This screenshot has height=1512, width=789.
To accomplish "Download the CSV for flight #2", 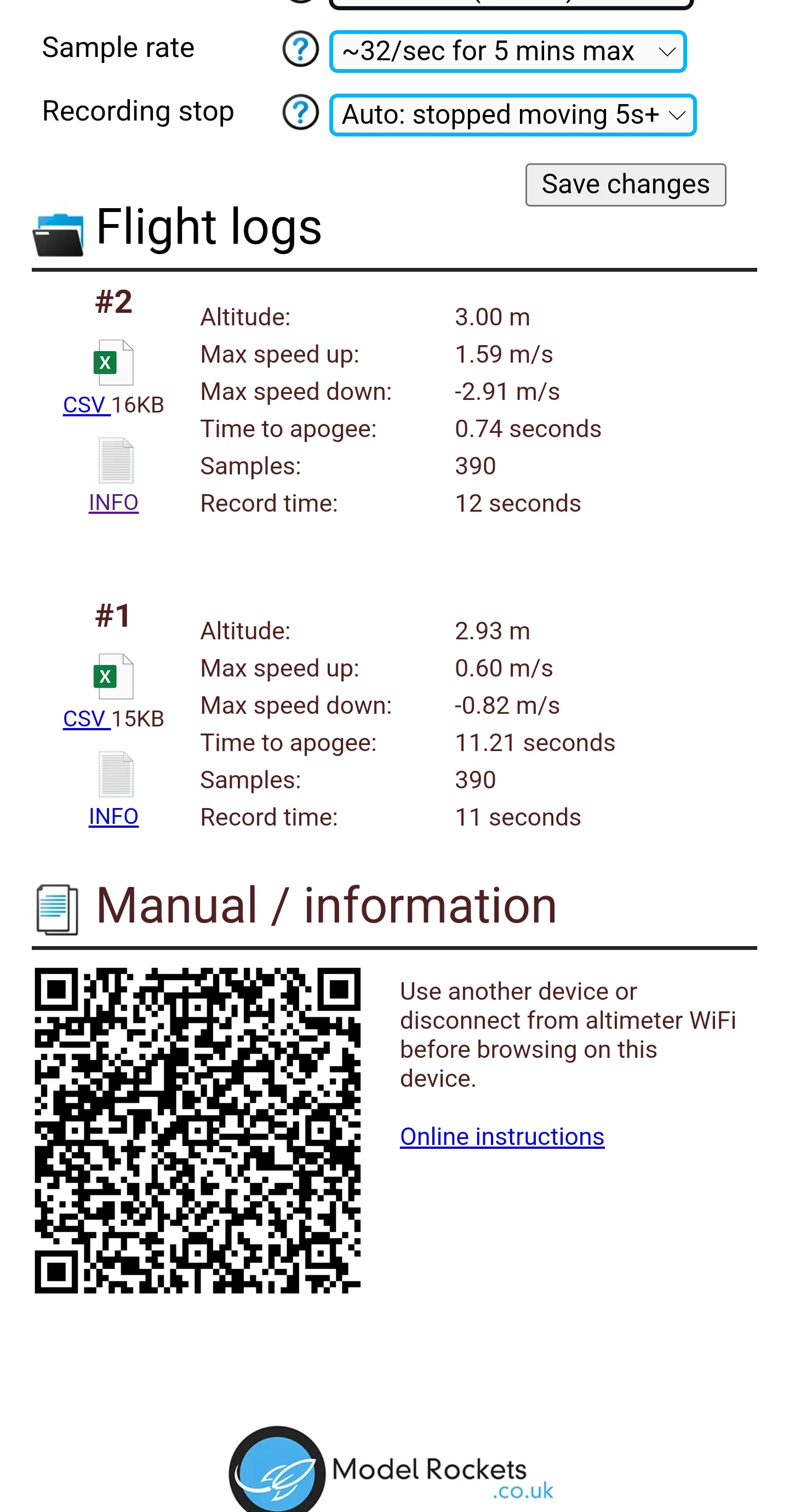I will [87, 404].
